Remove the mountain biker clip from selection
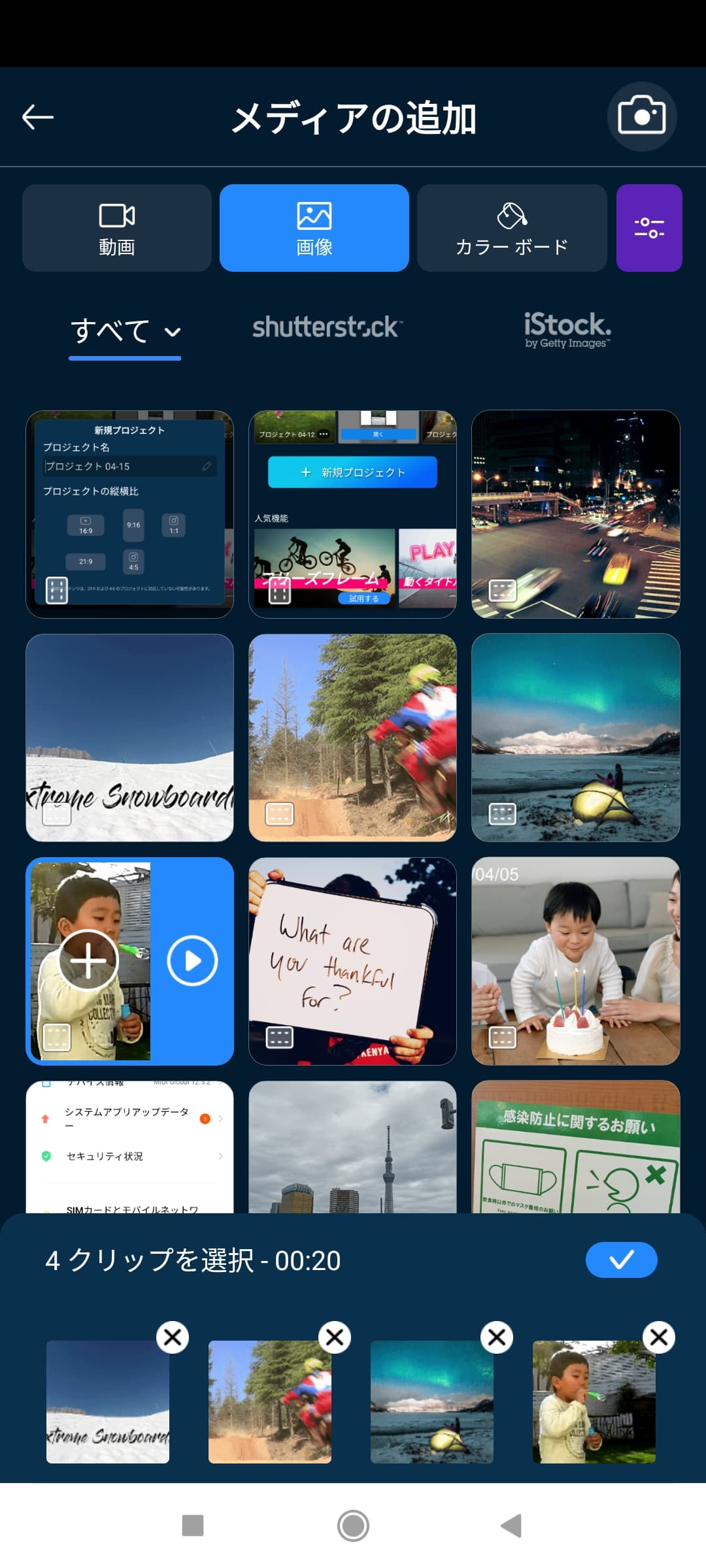 (335, 1337)
